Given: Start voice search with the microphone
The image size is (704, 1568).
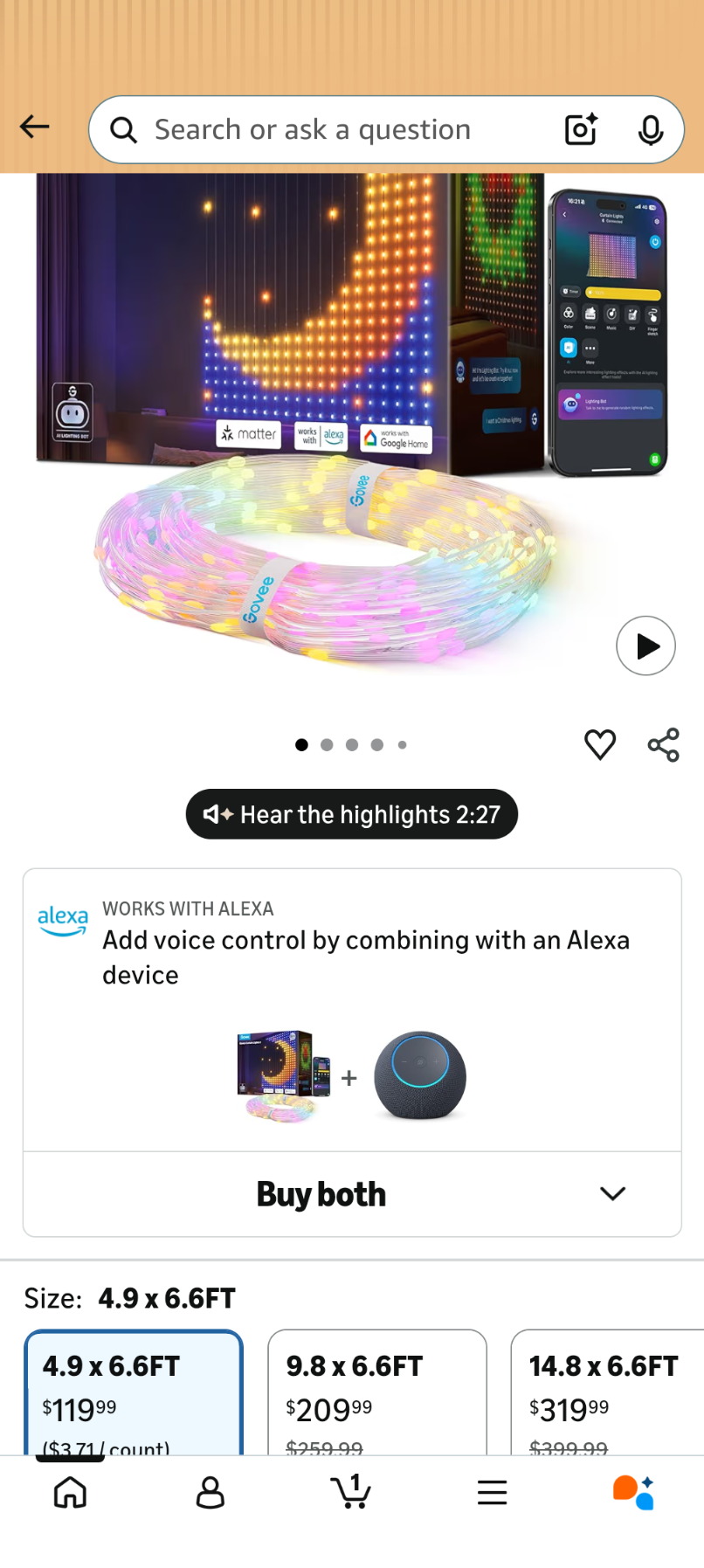Looking at the screenshot, I should pyautogui.click(x=650, y=130).
